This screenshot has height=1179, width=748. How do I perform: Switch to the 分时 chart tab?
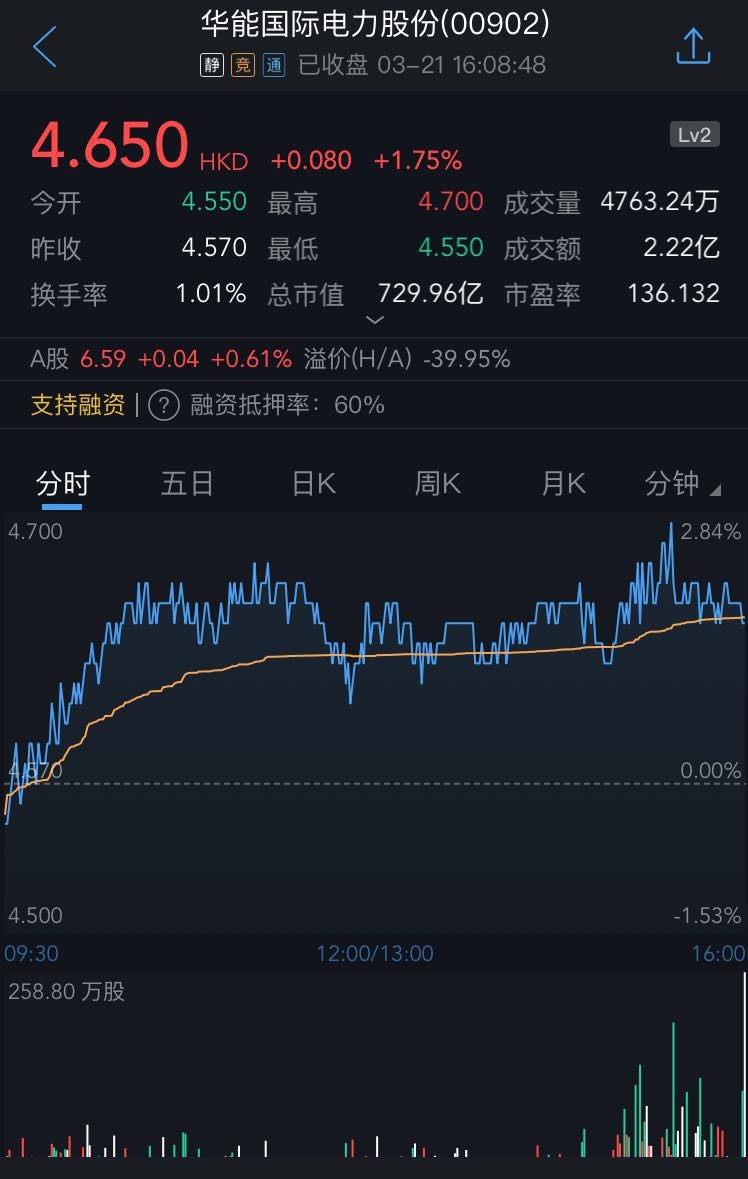coord(62,484)
